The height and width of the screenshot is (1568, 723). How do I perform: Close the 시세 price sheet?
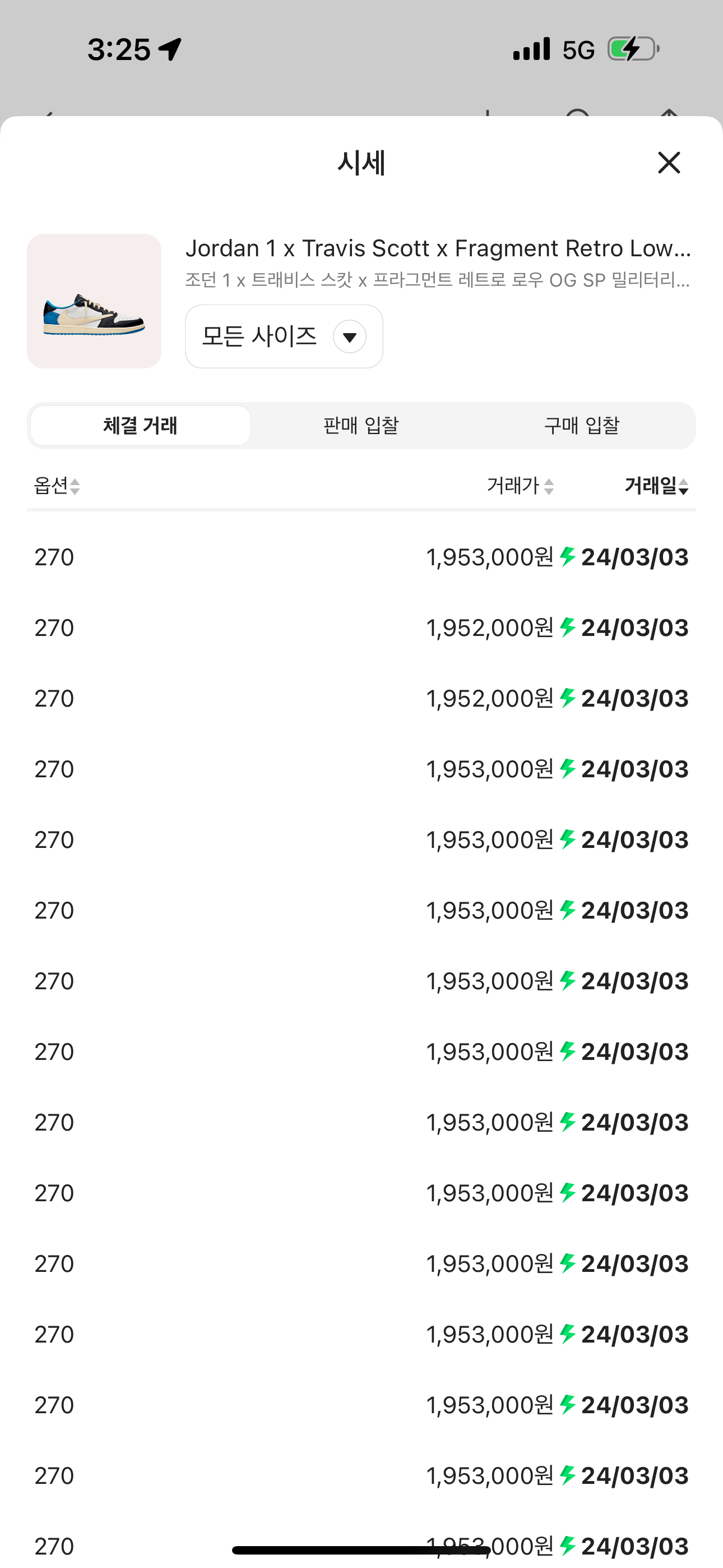pos(668,163)
